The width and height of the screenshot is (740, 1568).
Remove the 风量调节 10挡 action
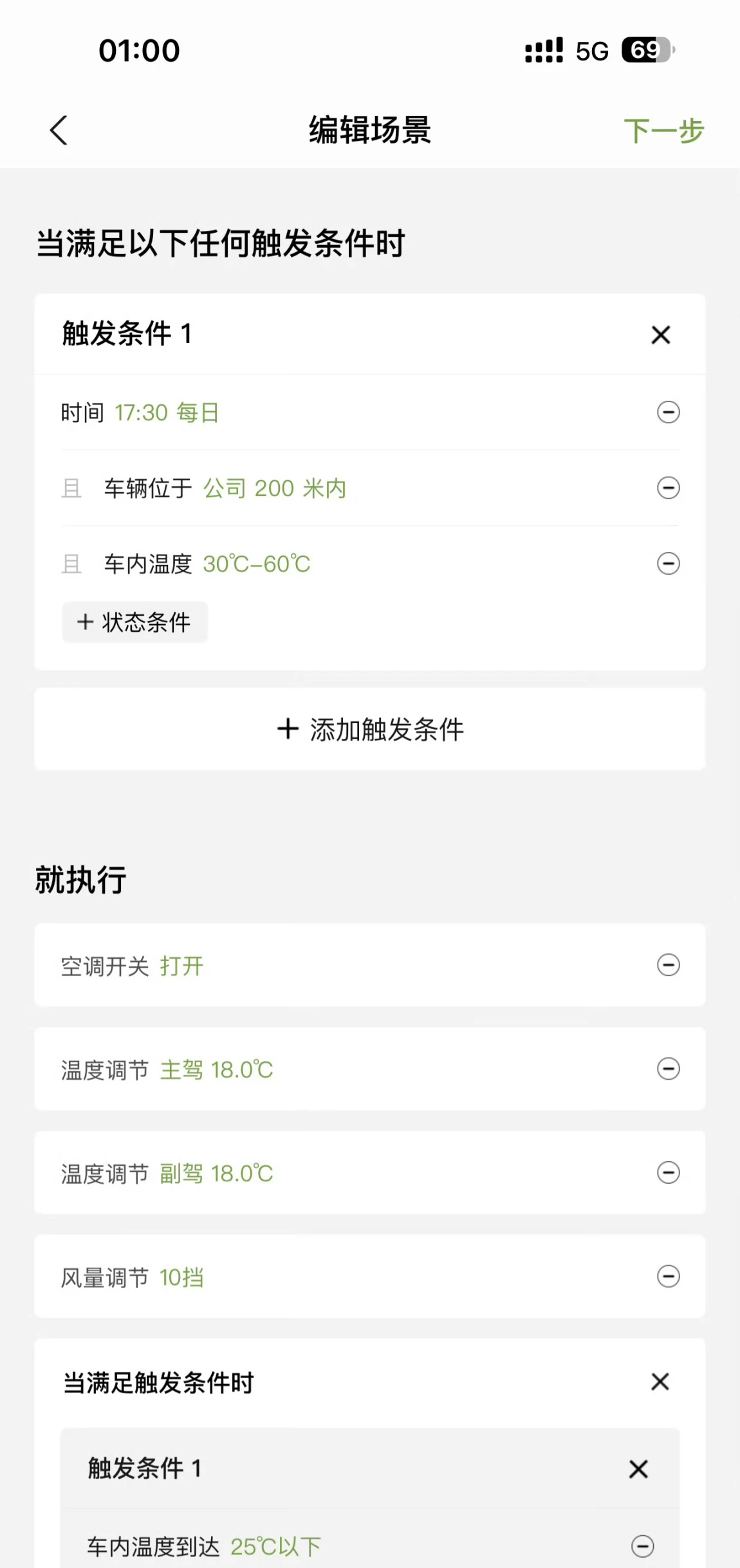pos(668,1276)
